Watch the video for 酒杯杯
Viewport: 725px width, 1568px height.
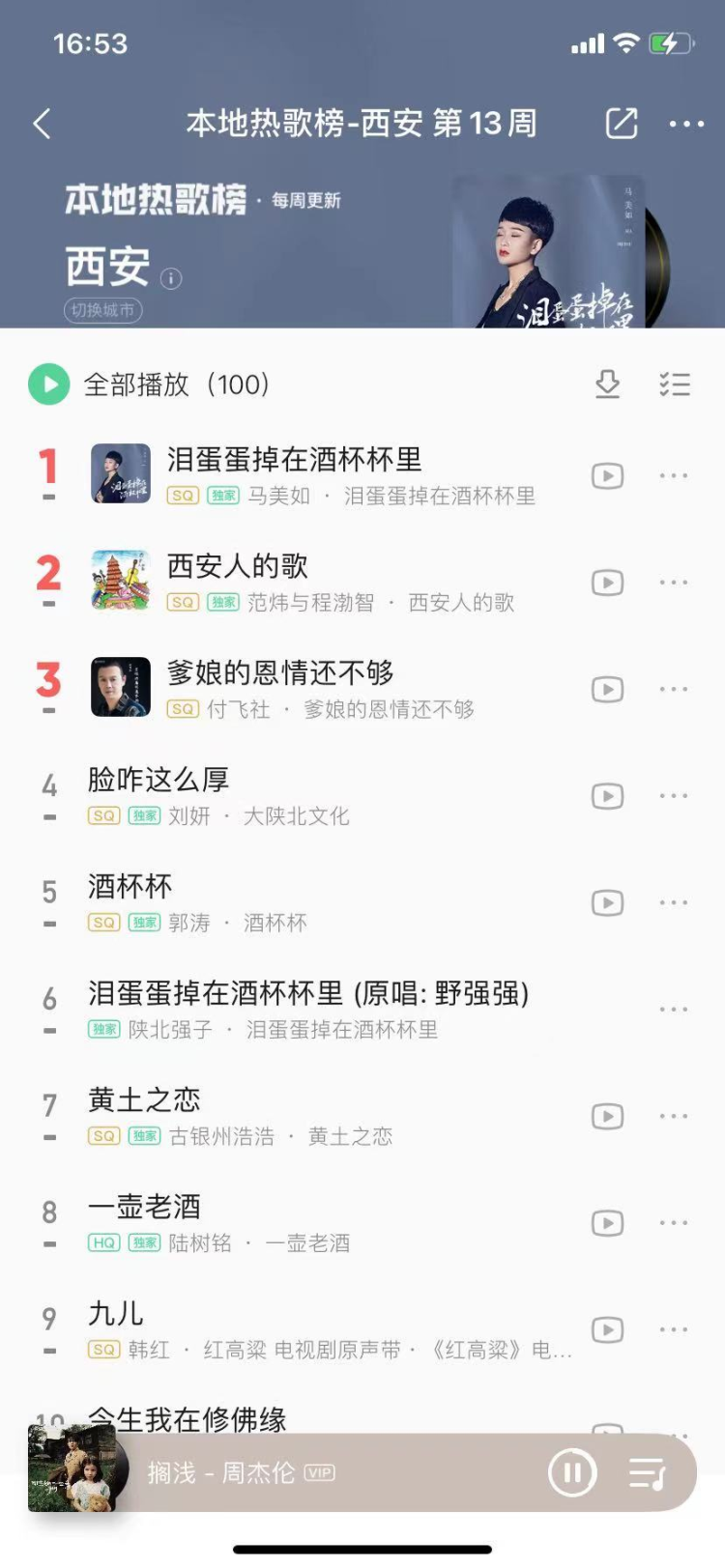(x=607, y=903)
